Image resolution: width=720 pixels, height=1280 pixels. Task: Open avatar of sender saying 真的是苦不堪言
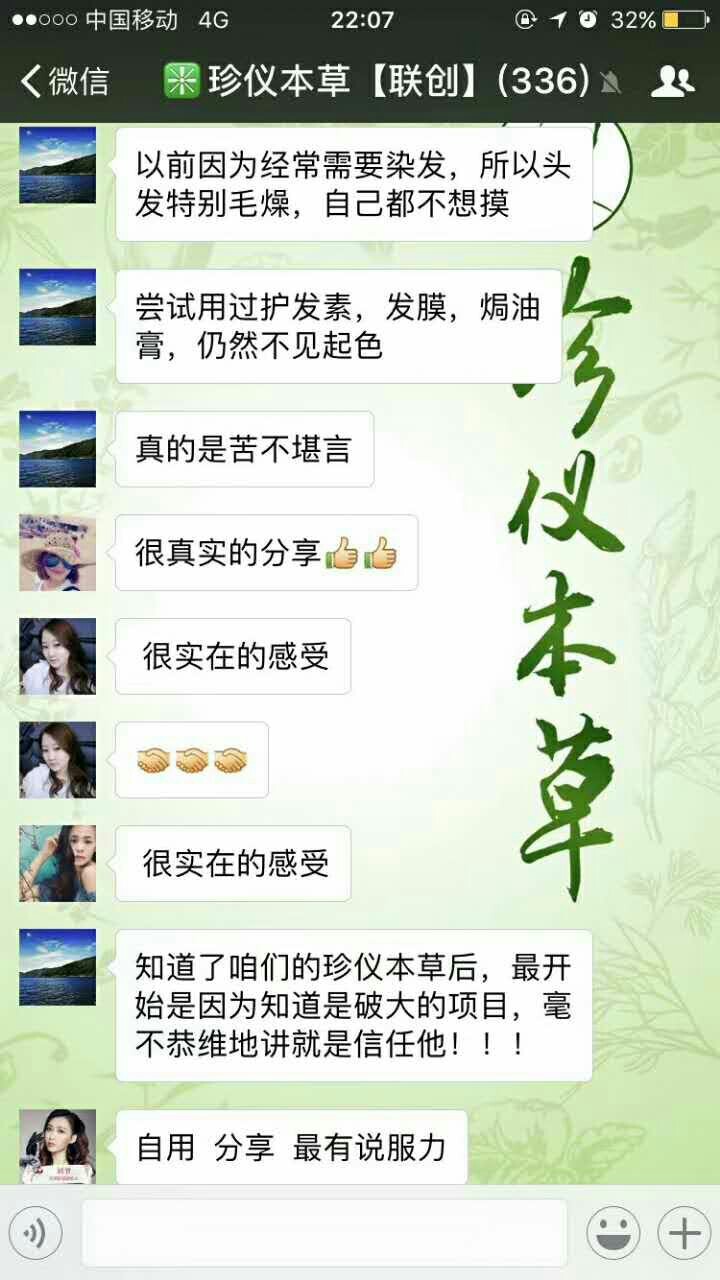pyautogui.click(x=58, y=449)
